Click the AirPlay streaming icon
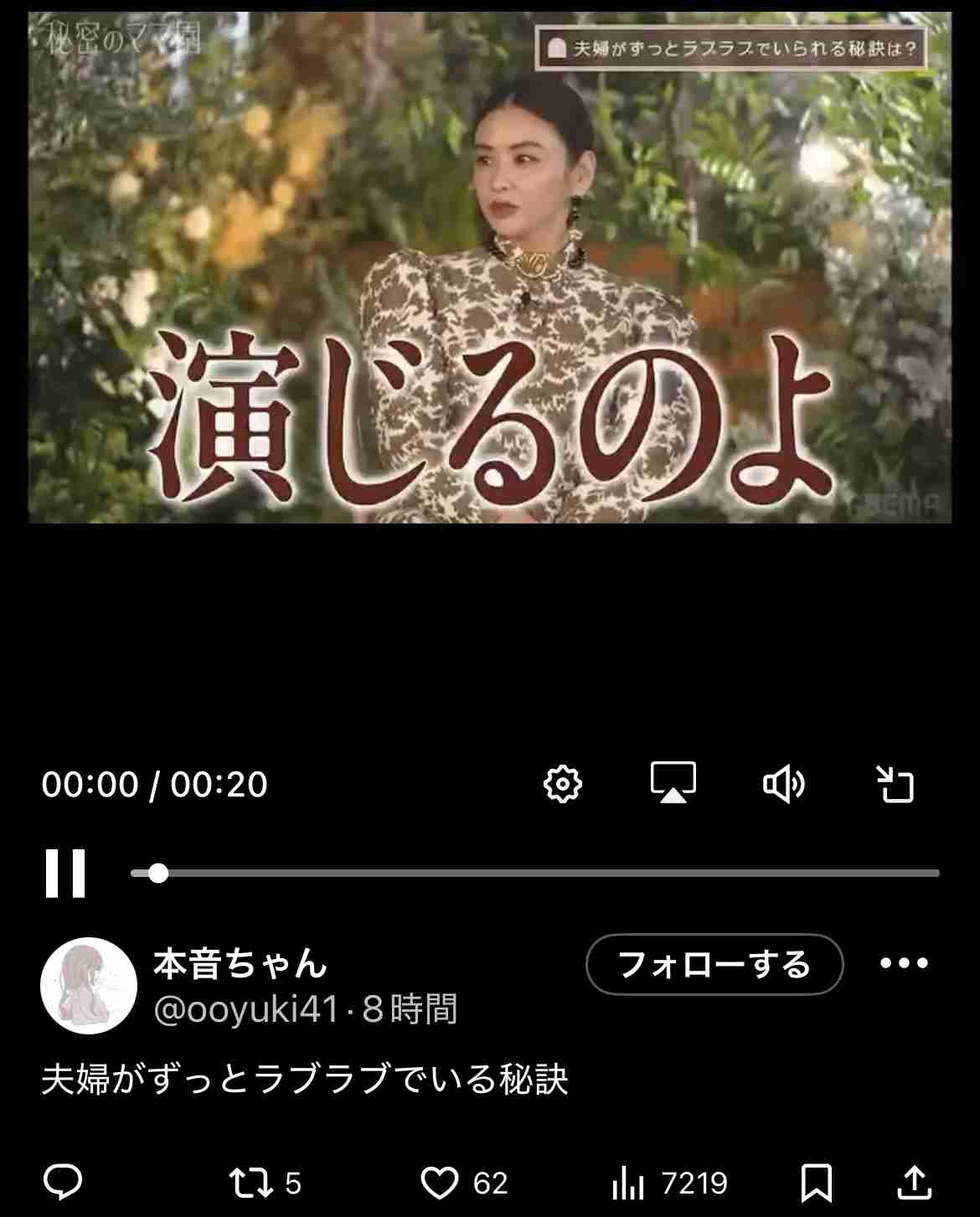Image resolution: width=980 pixels, height=1217 pixels. click(x=674, y=783)
